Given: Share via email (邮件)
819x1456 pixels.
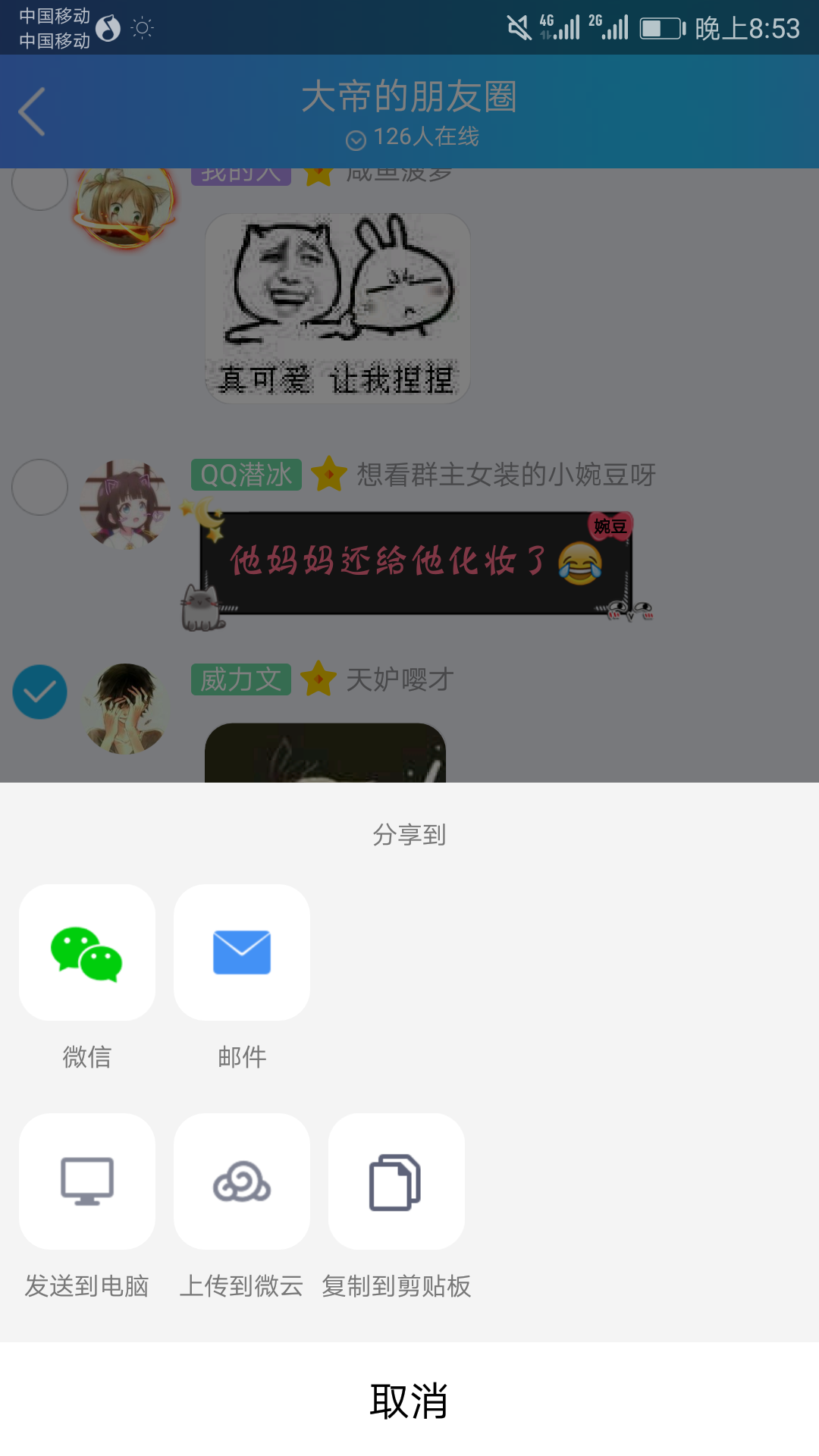Looking at the screenshot, I should (x=242, y=952).
